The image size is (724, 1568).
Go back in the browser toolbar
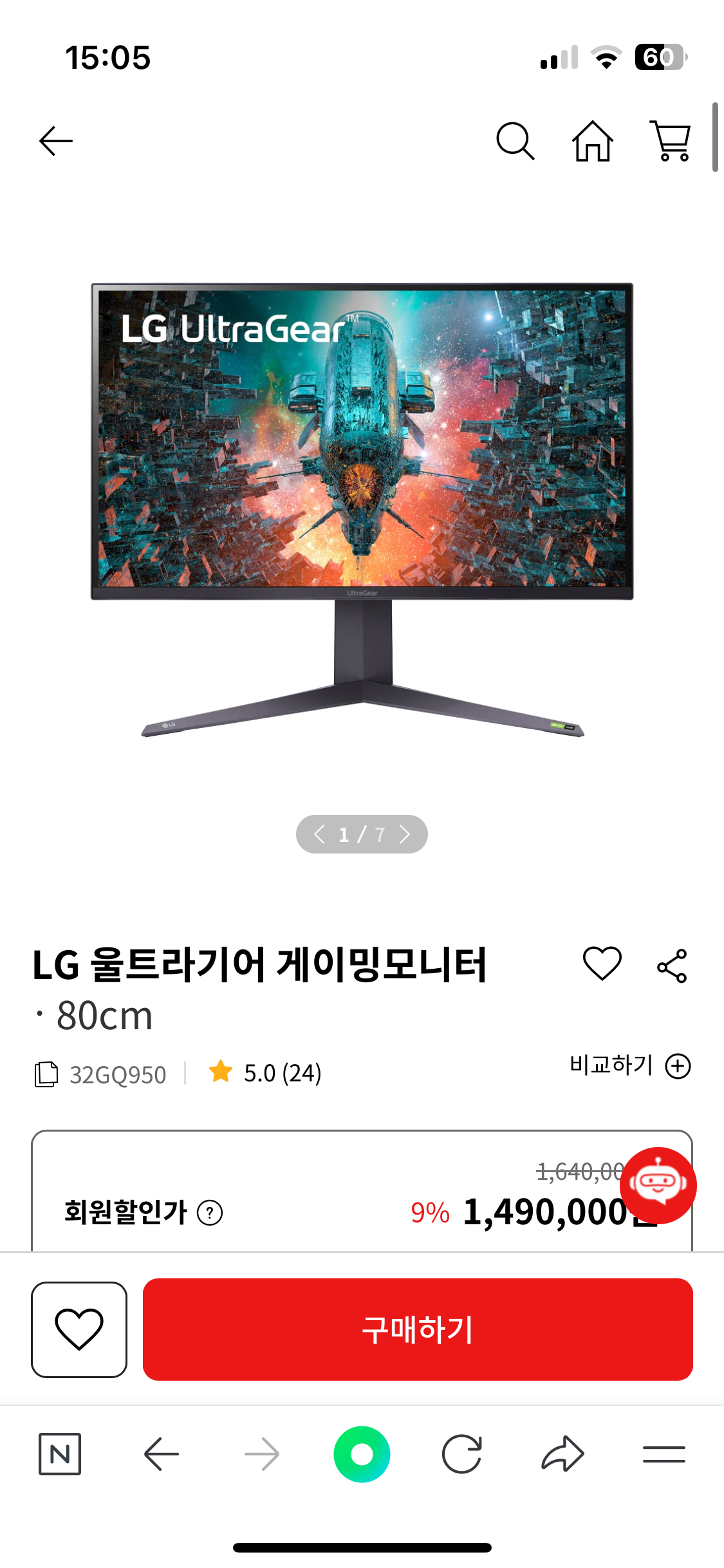[161, 1454]
